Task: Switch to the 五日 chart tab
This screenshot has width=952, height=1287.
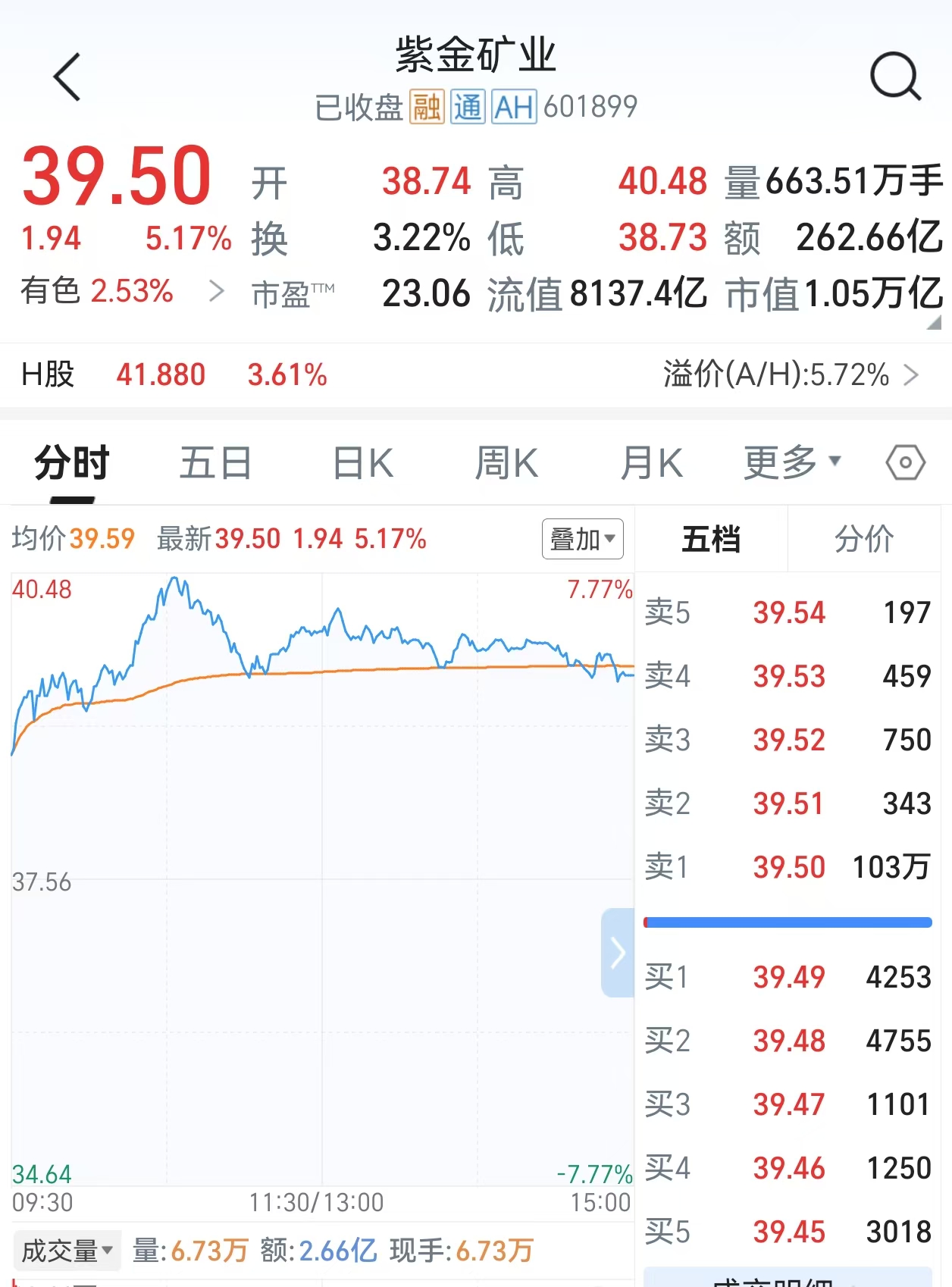Action: click(x=215, y=463)
